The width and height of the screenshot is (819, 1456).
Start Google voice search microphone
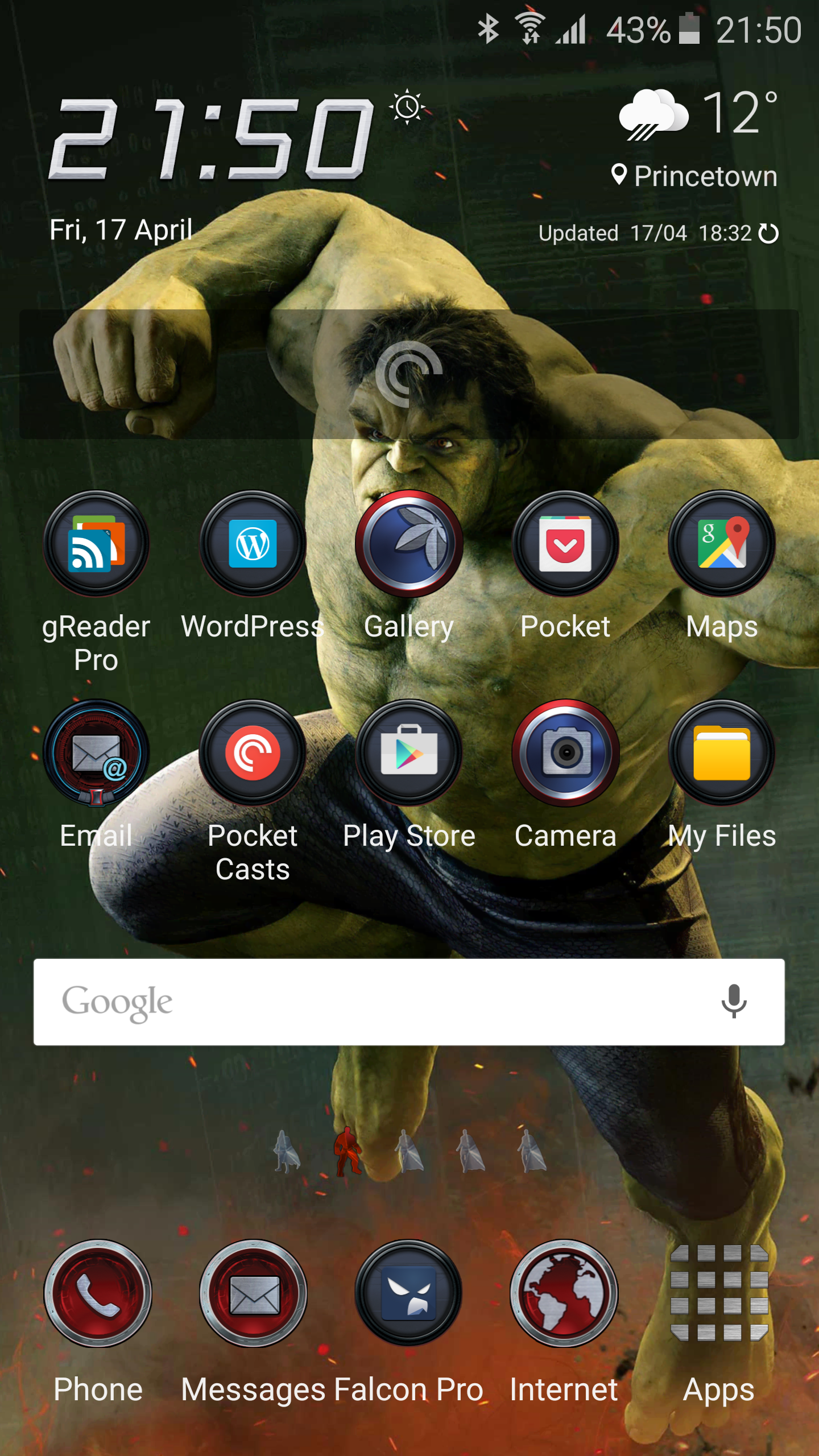[734, 1002]
